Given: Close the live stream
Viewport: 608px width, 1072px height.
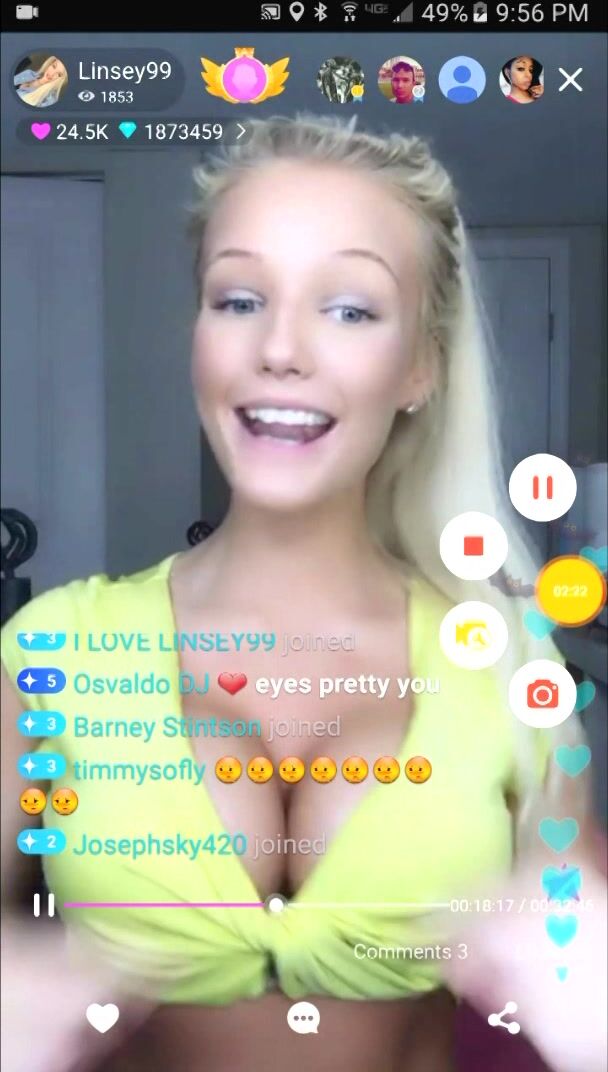Looking at the screenshot, I should (x=570, y=80).
